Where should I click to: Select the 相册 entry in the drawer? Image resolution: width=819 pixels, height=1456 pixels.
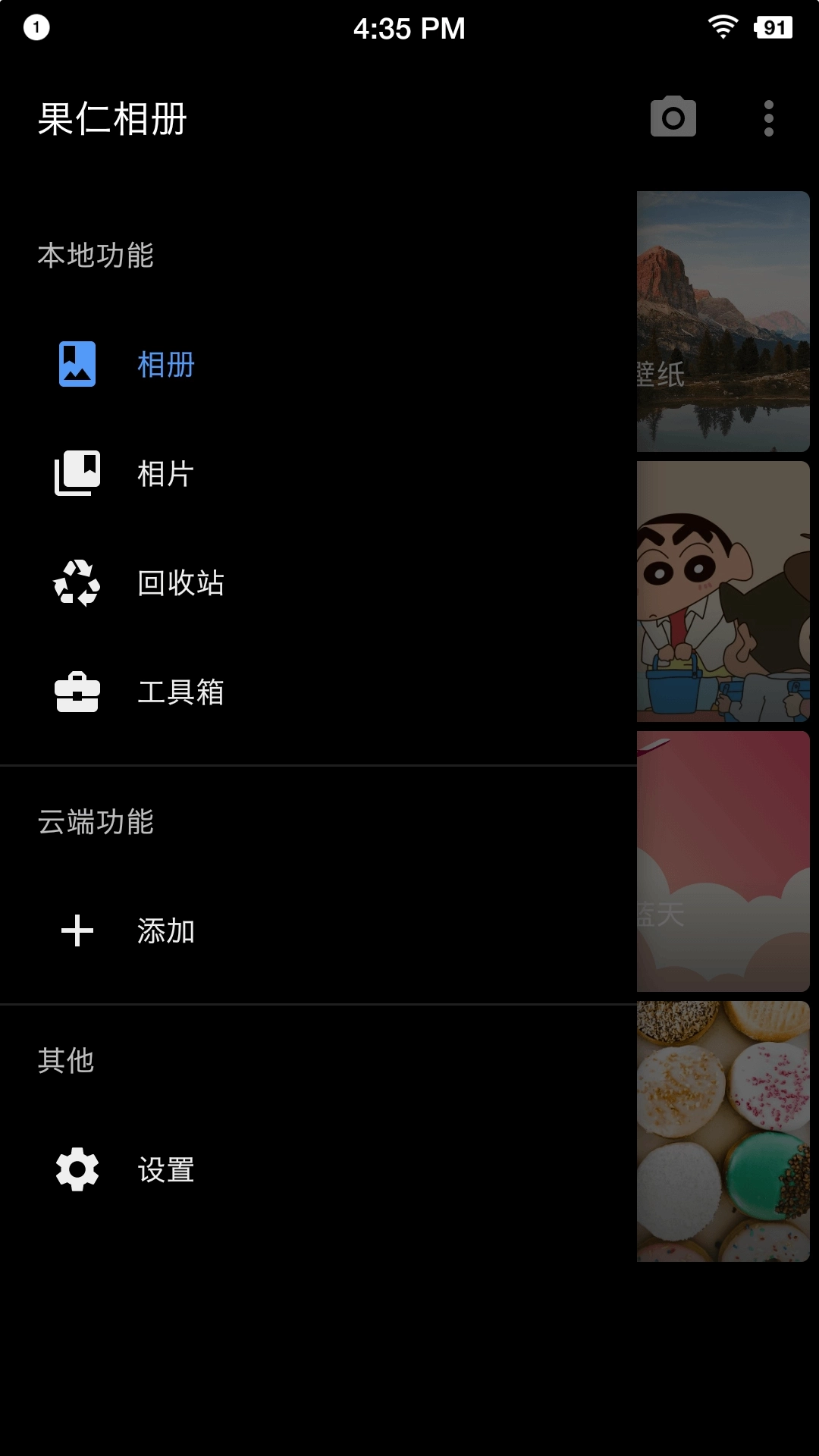(164, 363)
